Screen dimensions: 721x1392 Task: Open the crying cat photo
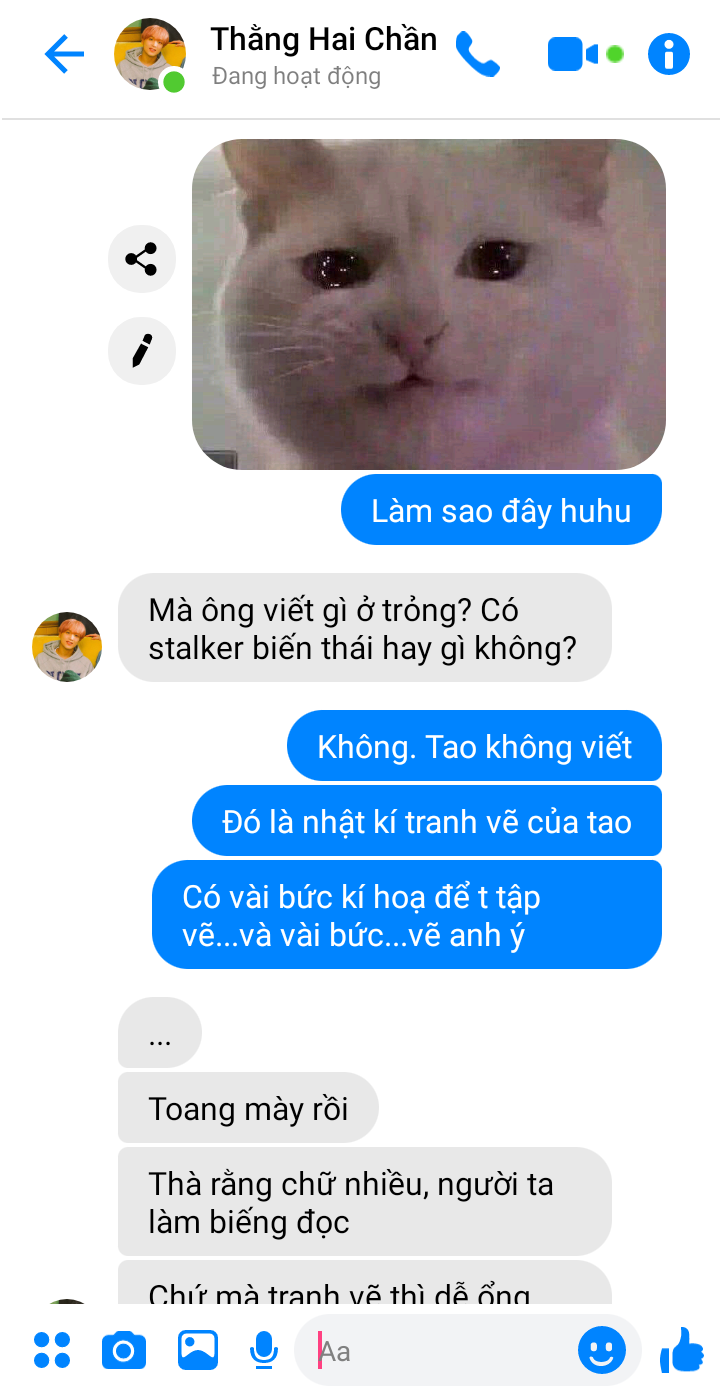(429, 304)
